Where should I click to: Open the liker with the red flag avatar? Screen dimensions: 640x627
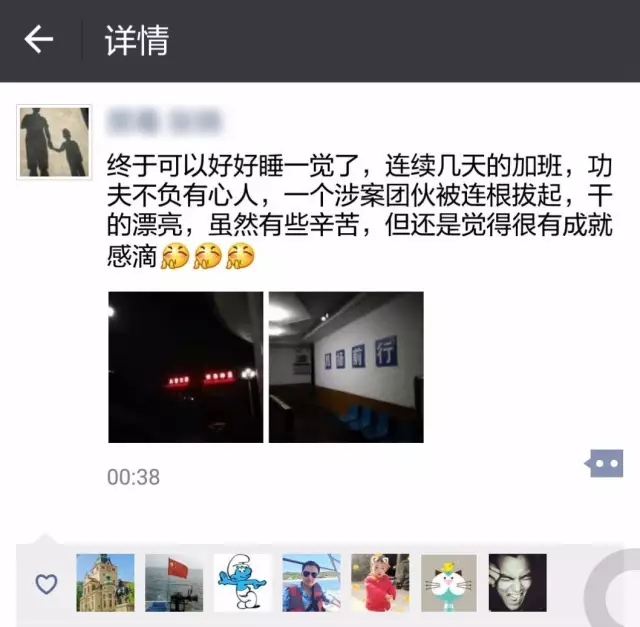tap(174, 583)
